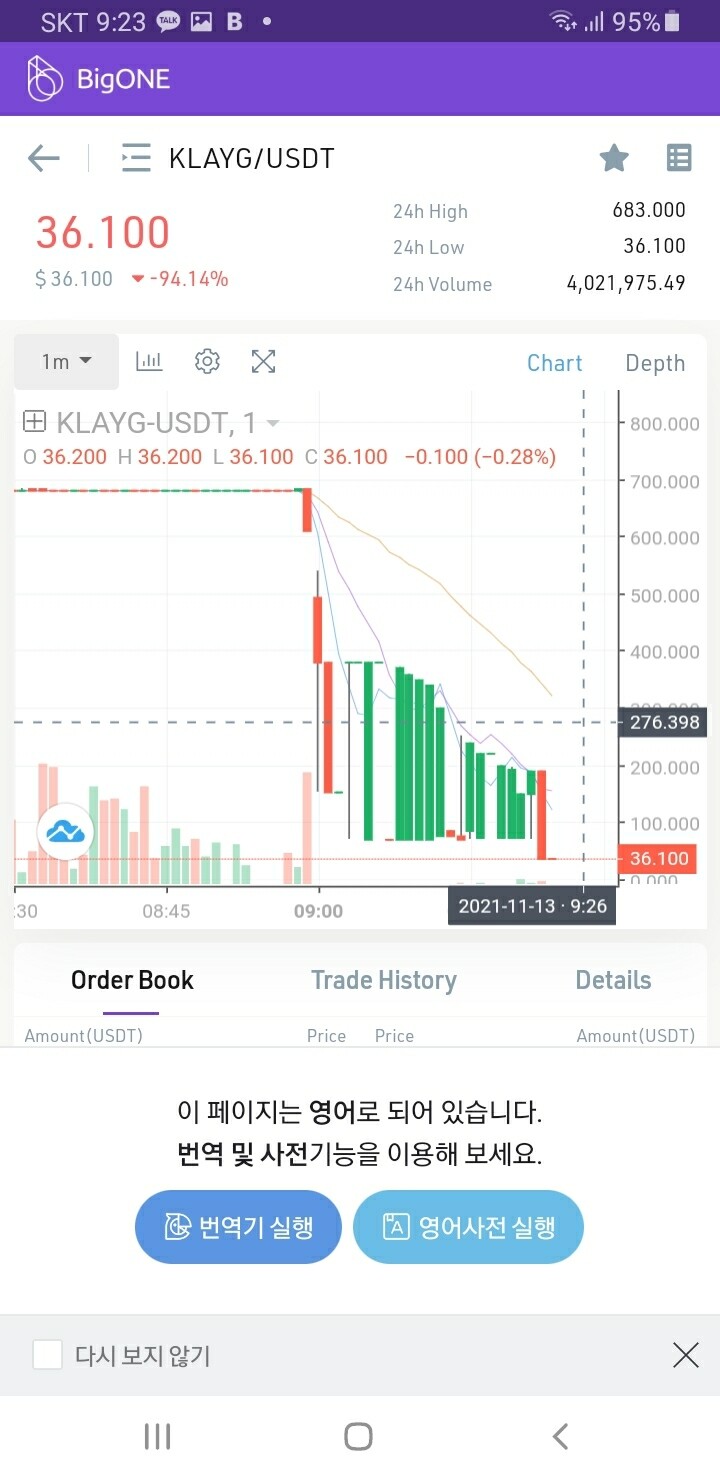Go back using the arrow beside KLAYG/USDT

point(44,158)
